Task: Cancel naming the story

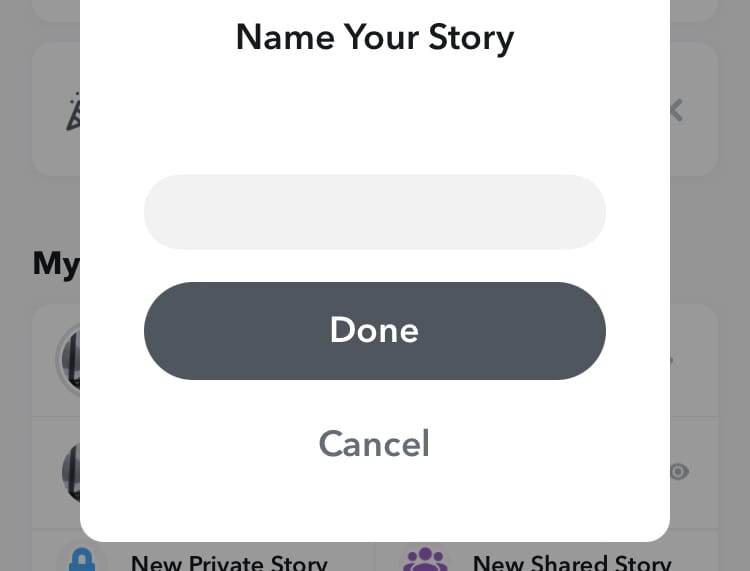Action: click(374, 443)
